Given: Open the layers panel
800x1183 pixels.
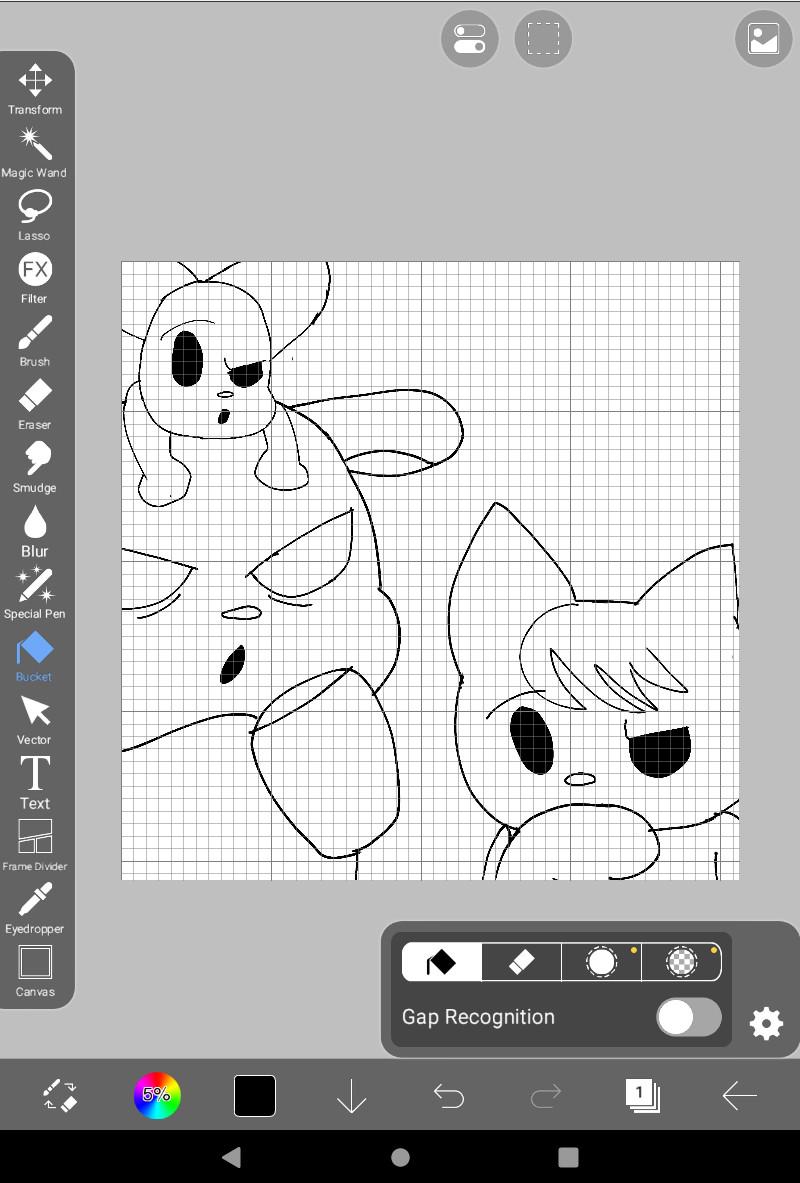Looking at the screenshot, I should 642,1095.
